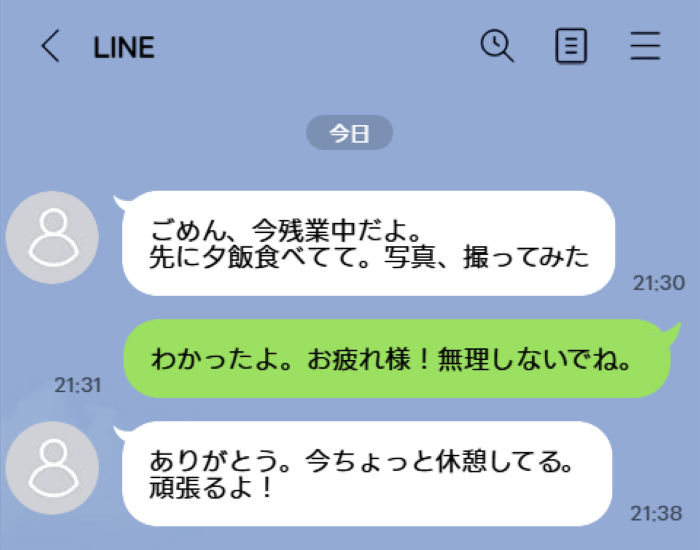Open the hamburger menu
This screenshot has width=700, height=550.
click(x=645, y=46)
